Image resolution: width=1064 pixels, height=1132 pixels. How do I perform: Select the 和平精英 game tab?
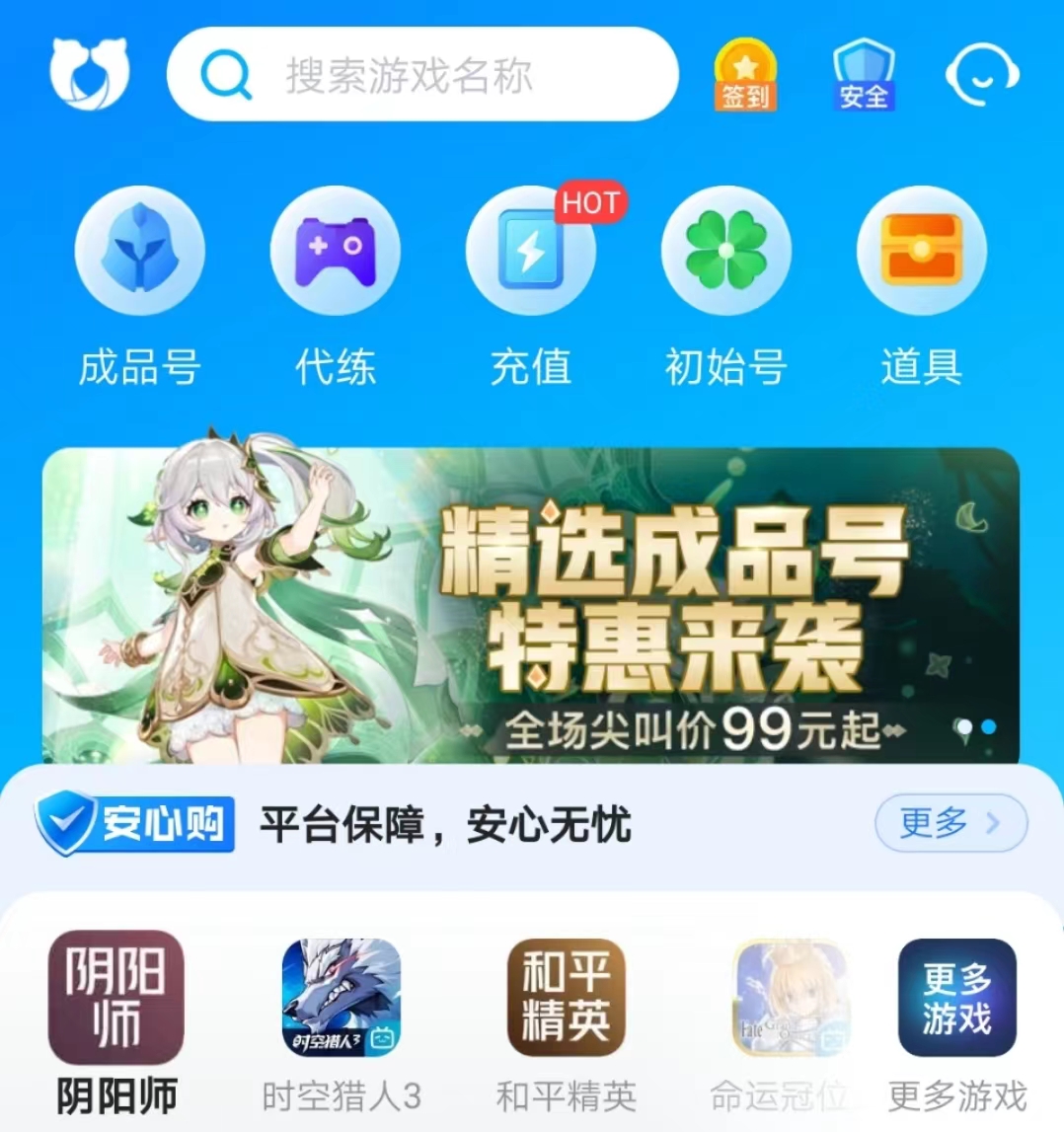[566, 1021]
